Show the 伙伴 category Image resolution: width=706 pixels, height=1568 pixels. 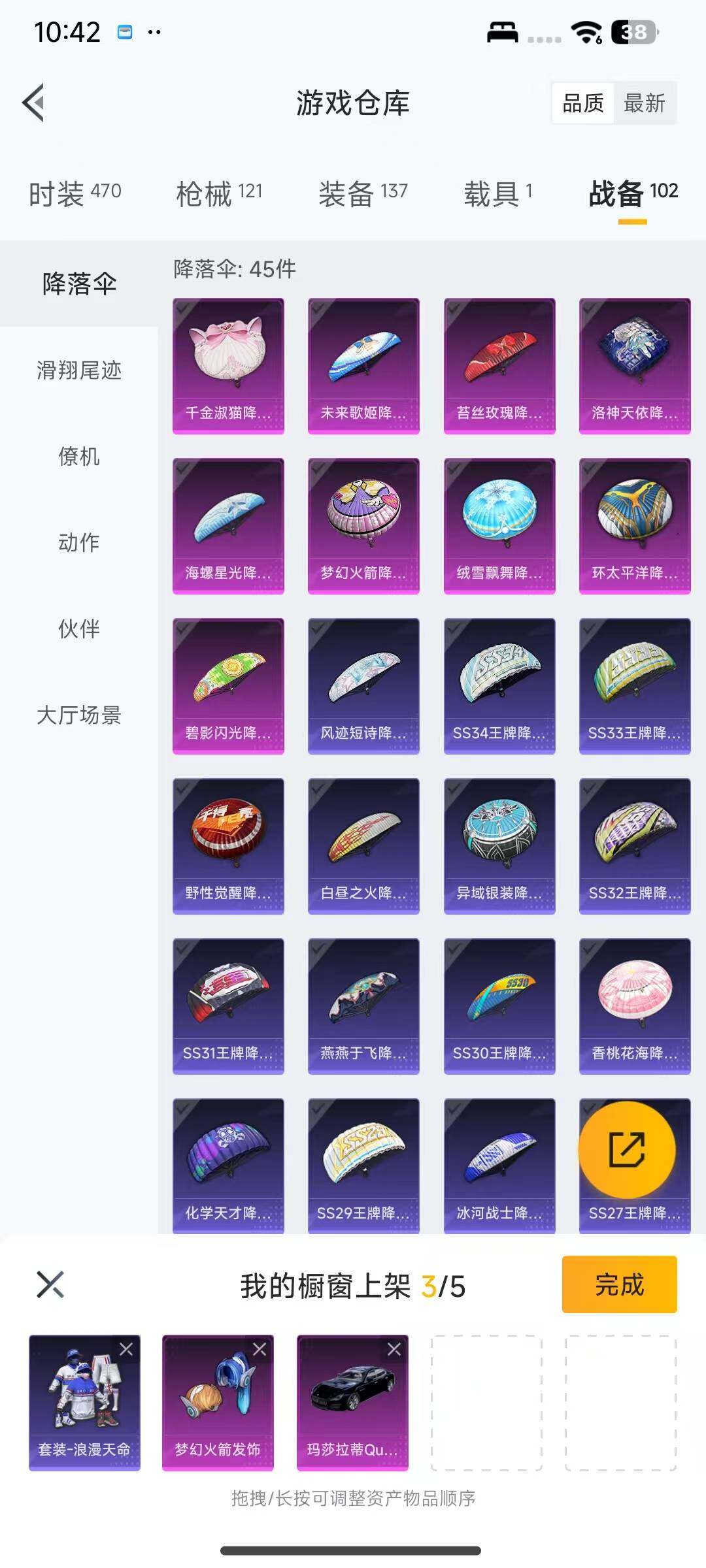(79, 629)
